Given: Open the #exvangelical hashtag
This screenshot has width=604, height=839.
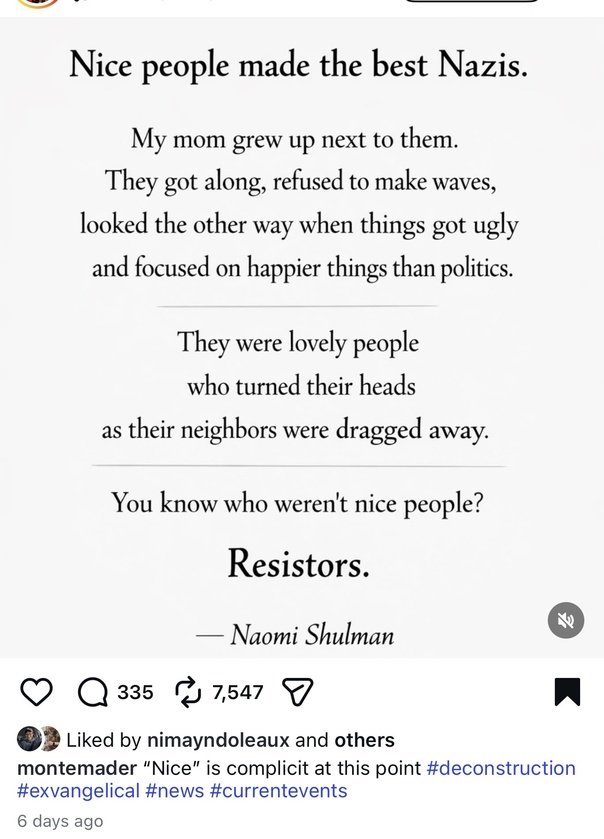Looking at the screenshot, I should pos(78,791).
